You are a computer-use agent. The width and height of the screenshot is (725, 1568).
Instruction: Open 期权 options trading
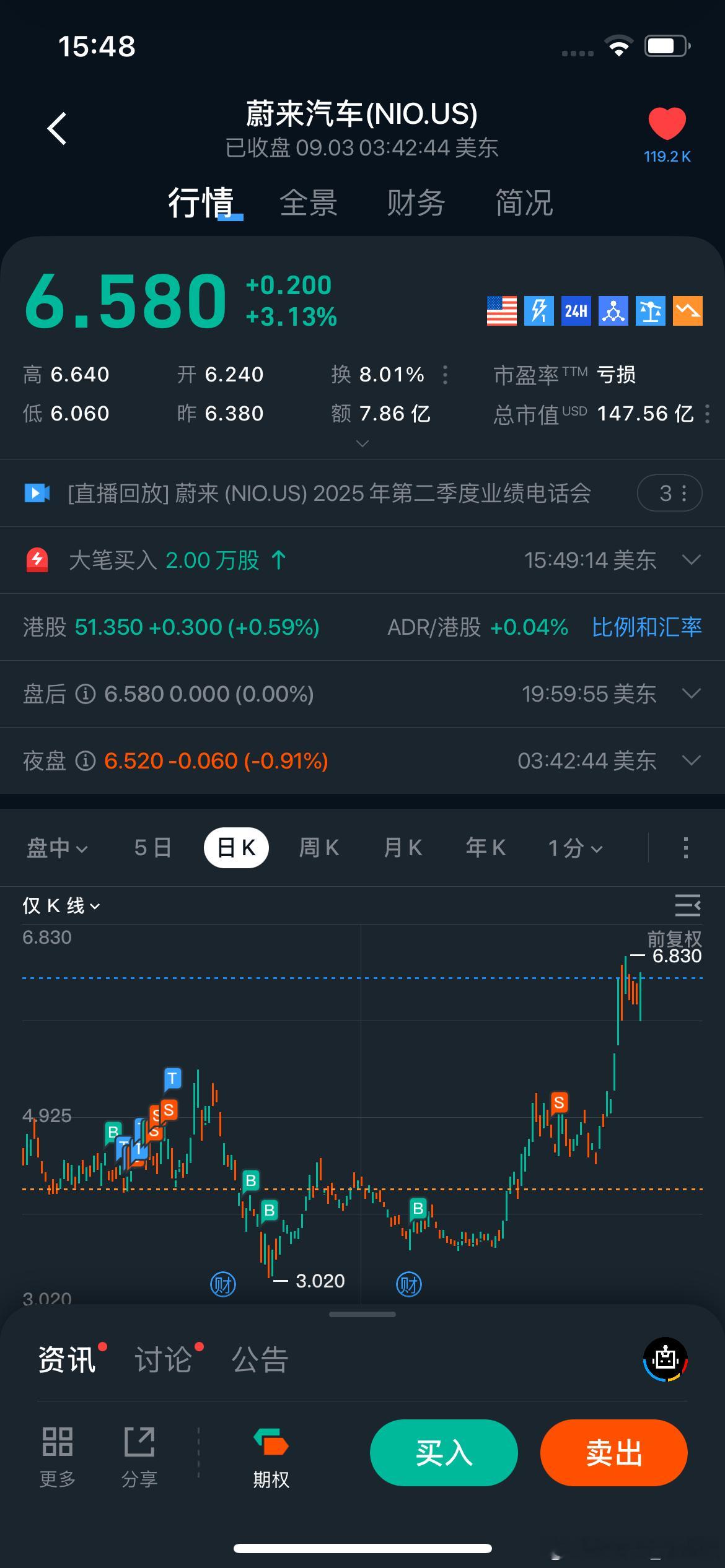click(271, 1458)
